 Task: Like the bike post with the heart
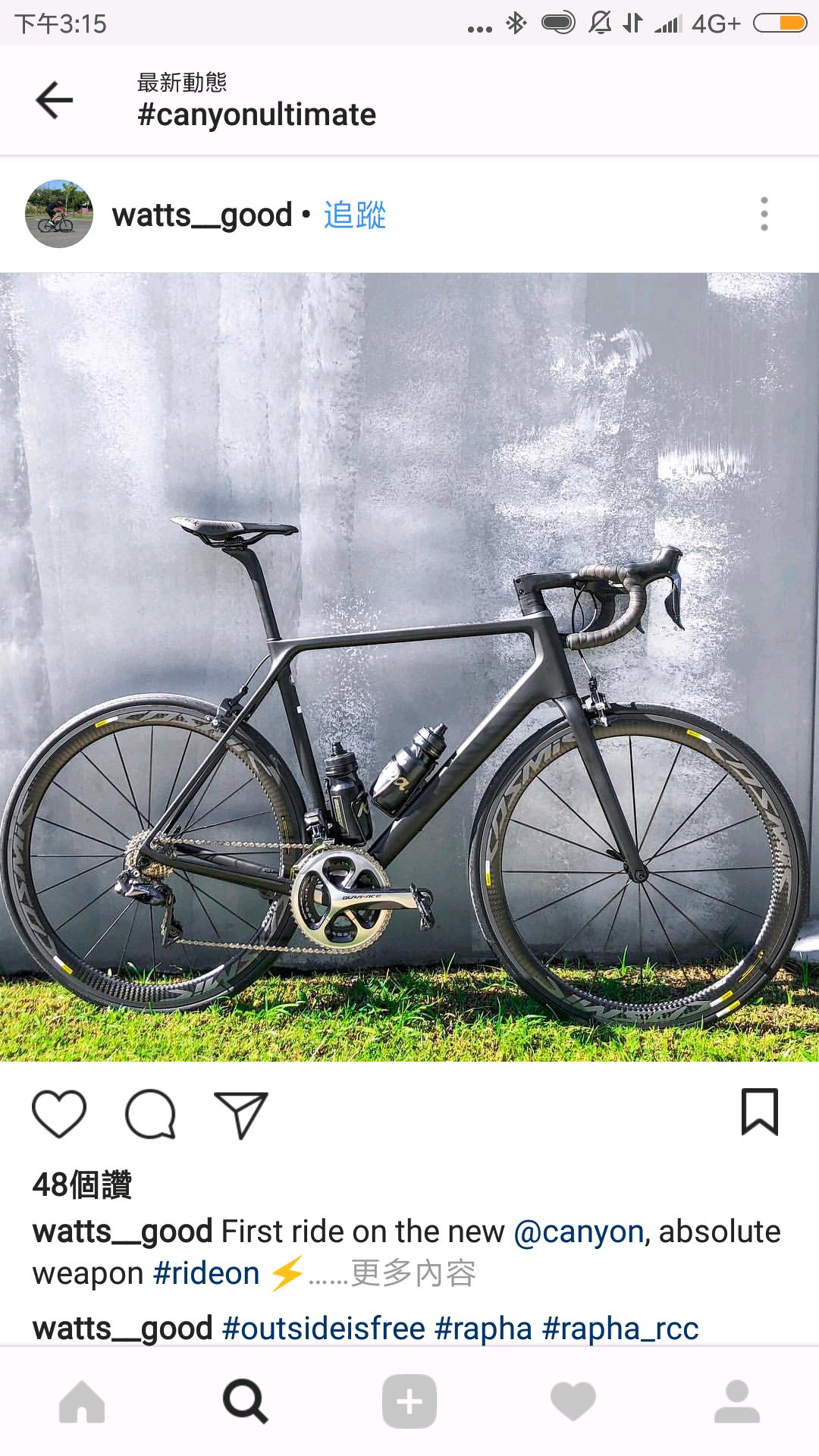[x=59, y=1114]
